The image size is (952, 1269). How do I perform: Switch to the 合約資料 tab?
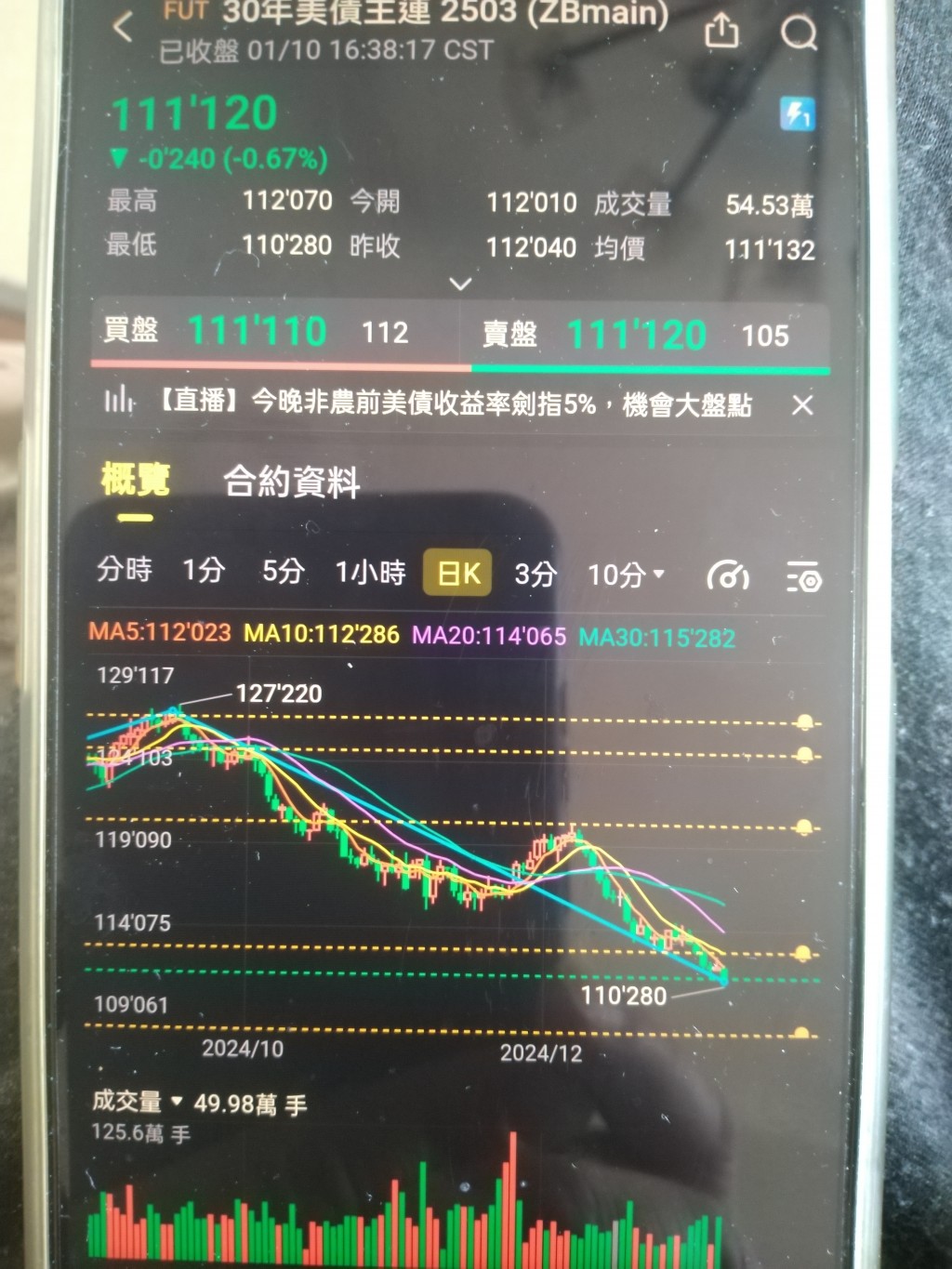(x=292, y=482)
